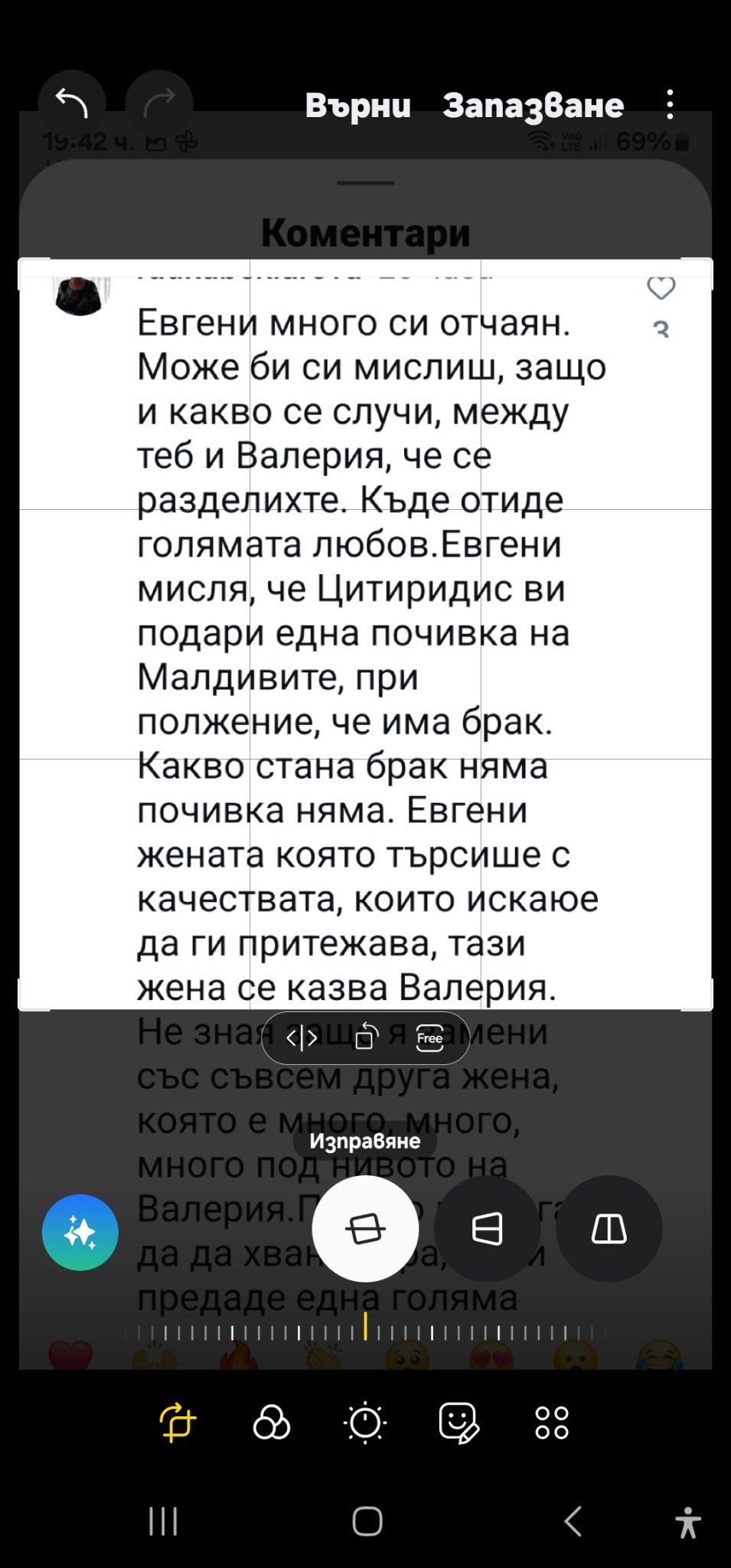Save the image with Запазване
The width and height of the screenshot is (731, 1568).
[x=534, y=106]
